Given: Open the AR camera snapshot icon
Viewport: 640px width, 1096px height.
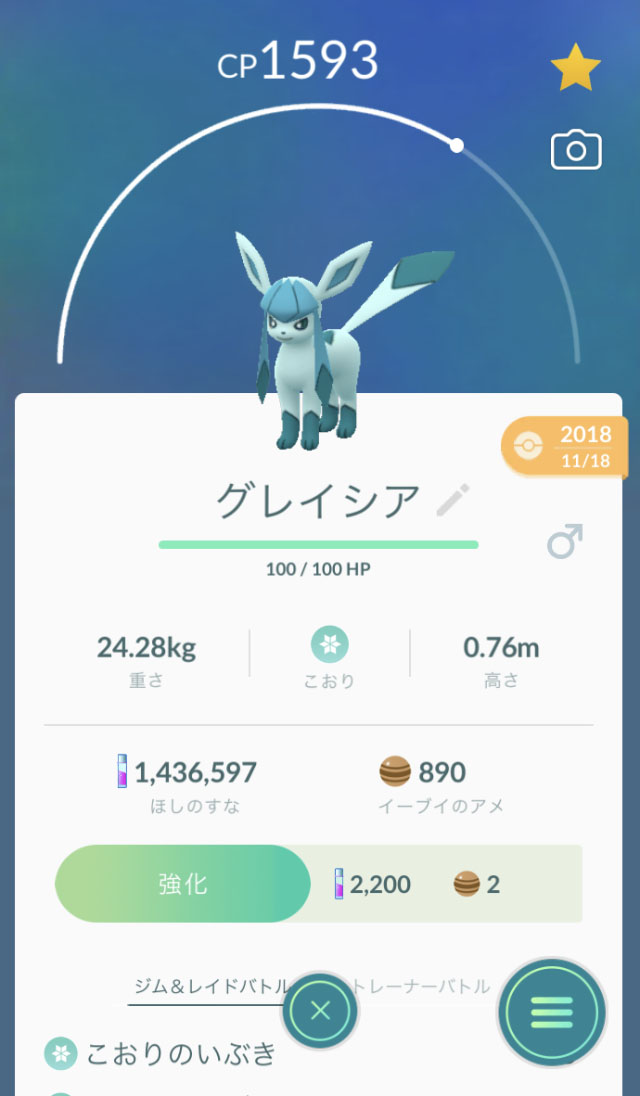Looking at the screenshot, I should [x=576, y=150].
